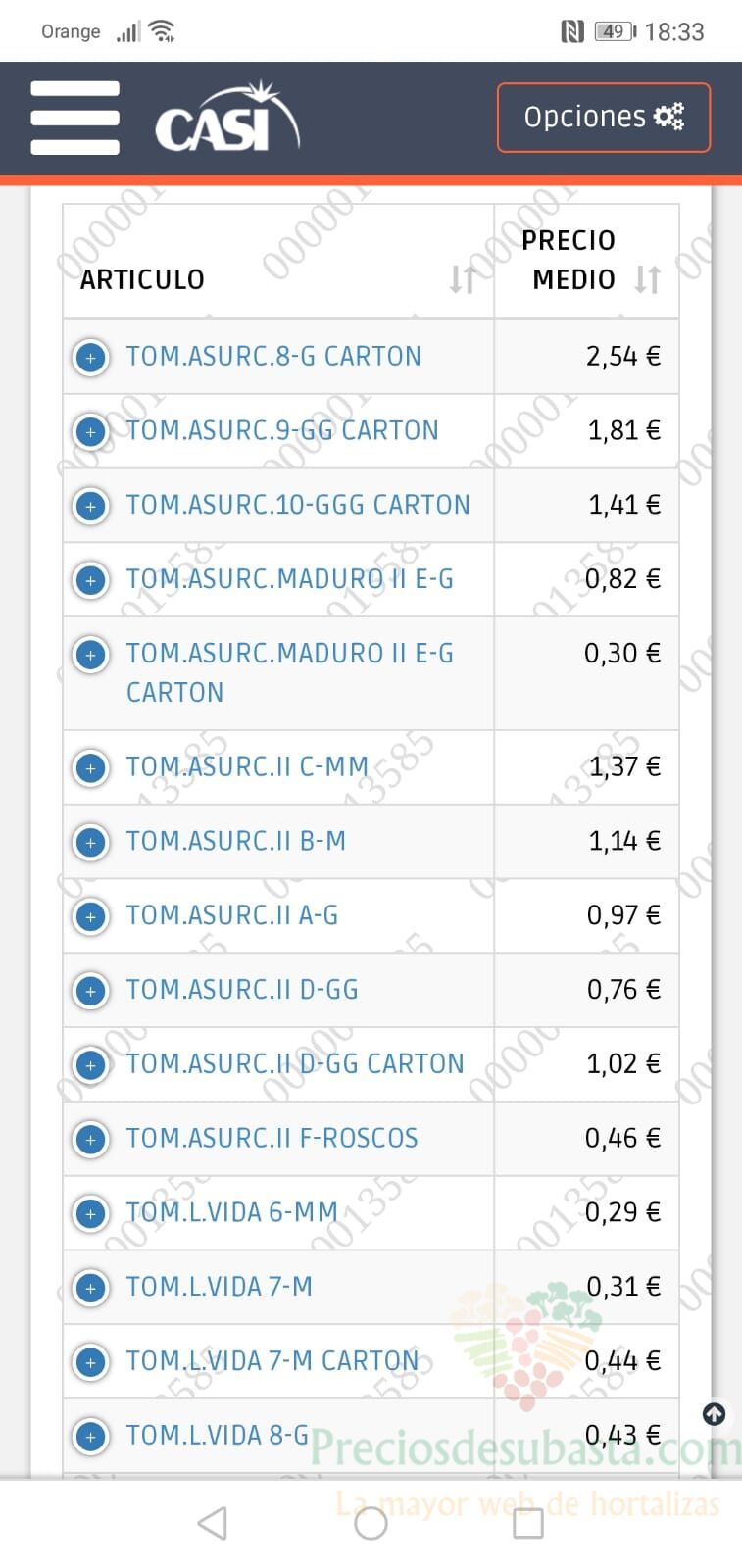The height and width of the screenshot is (1568, 742).
Task: Expand the TOM.ASURC.8-G CARTON row
Action: coord(91,358)
